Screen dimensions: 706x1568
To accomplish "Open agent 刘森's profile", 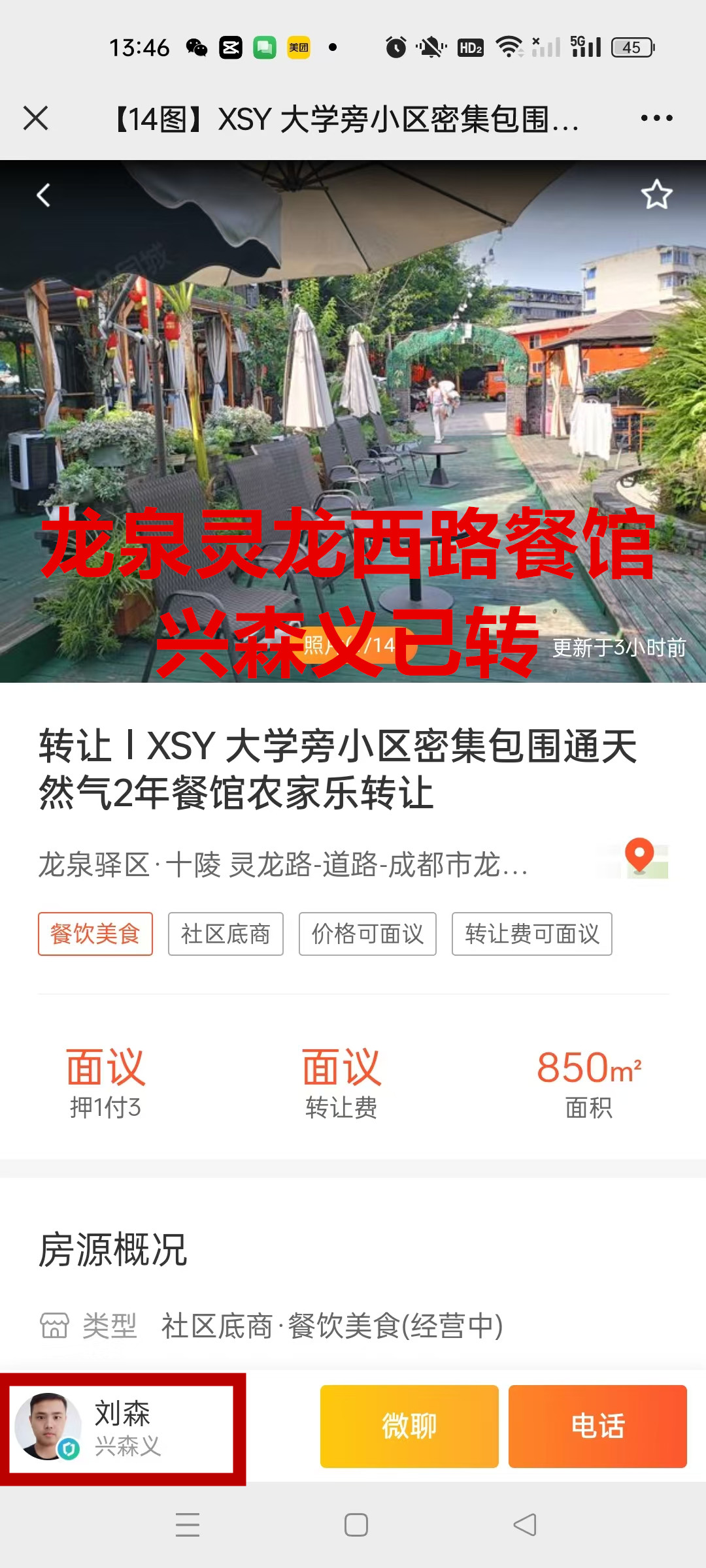I will tap(122, 1429).
